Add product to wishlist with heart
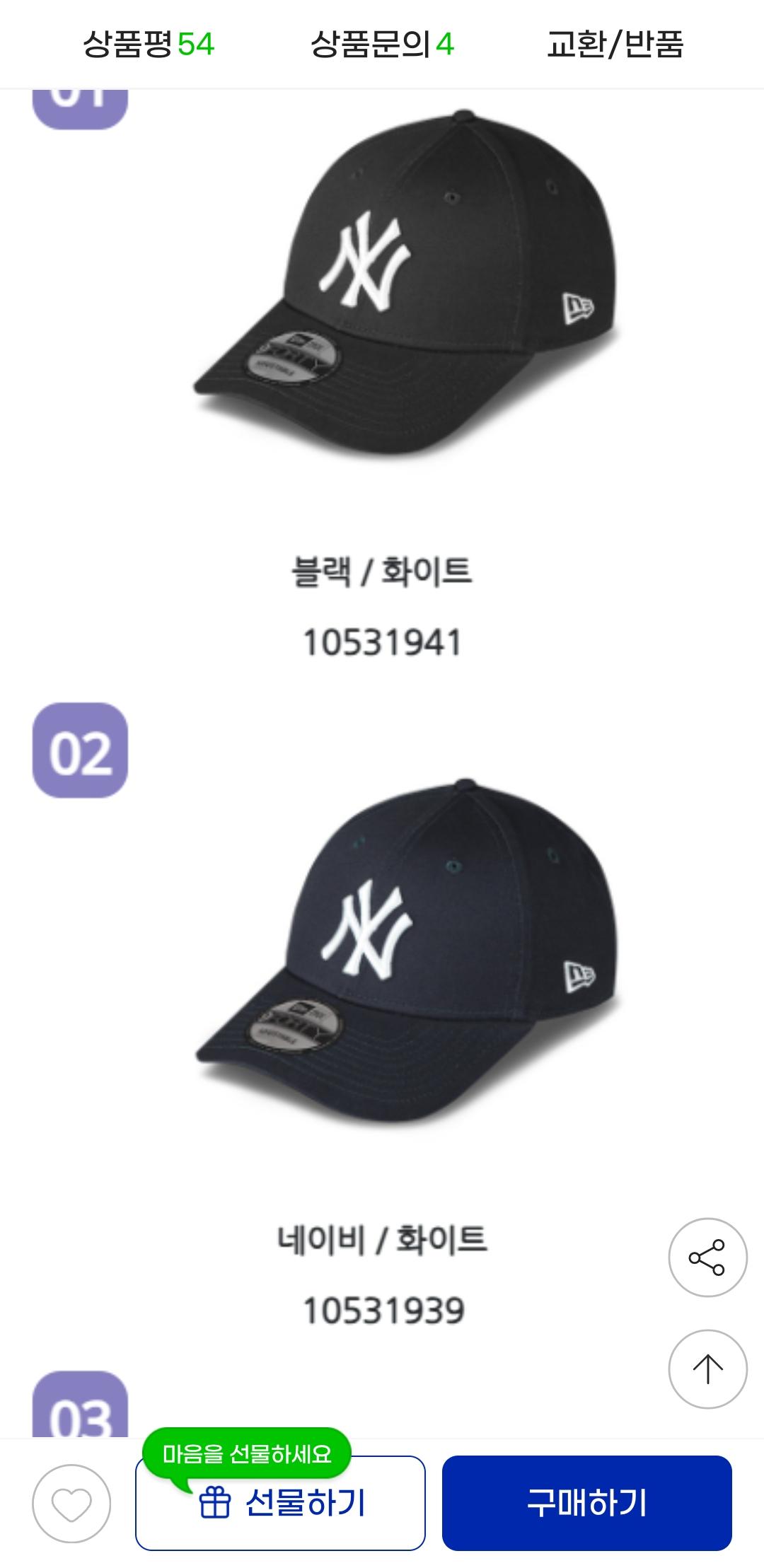764x1568 pixels. coord(71,1503)
